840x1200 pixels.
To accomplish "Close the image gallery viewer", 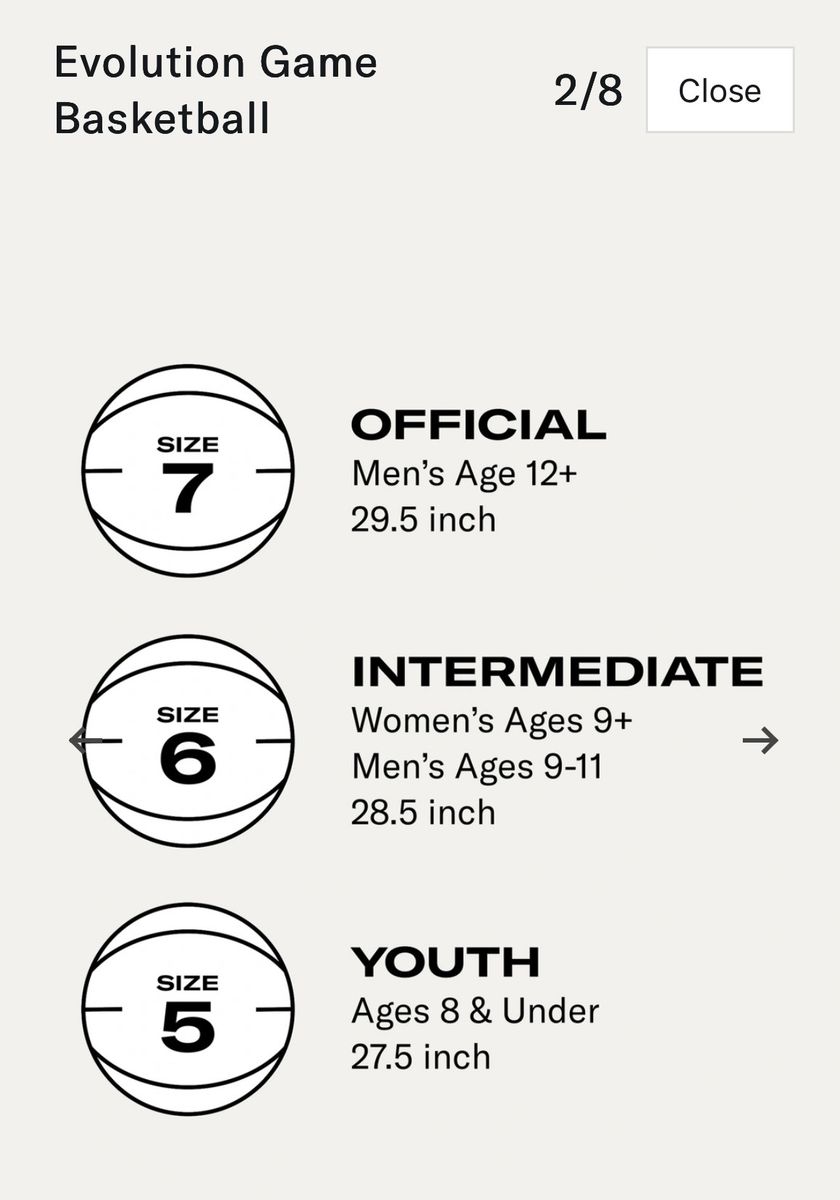I will 719,90.
